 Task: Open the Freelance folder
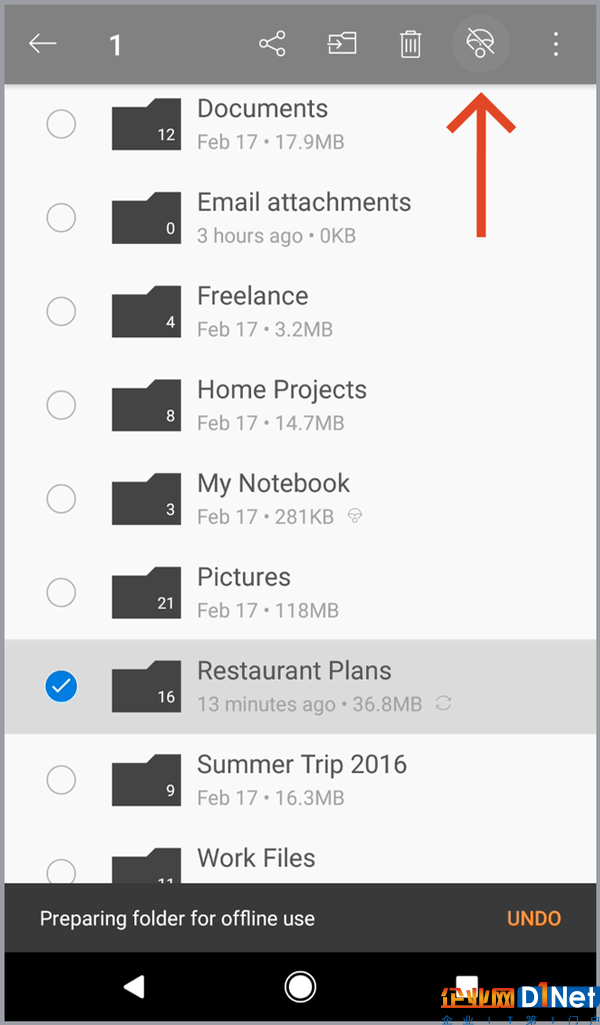[x=300, y=311]
